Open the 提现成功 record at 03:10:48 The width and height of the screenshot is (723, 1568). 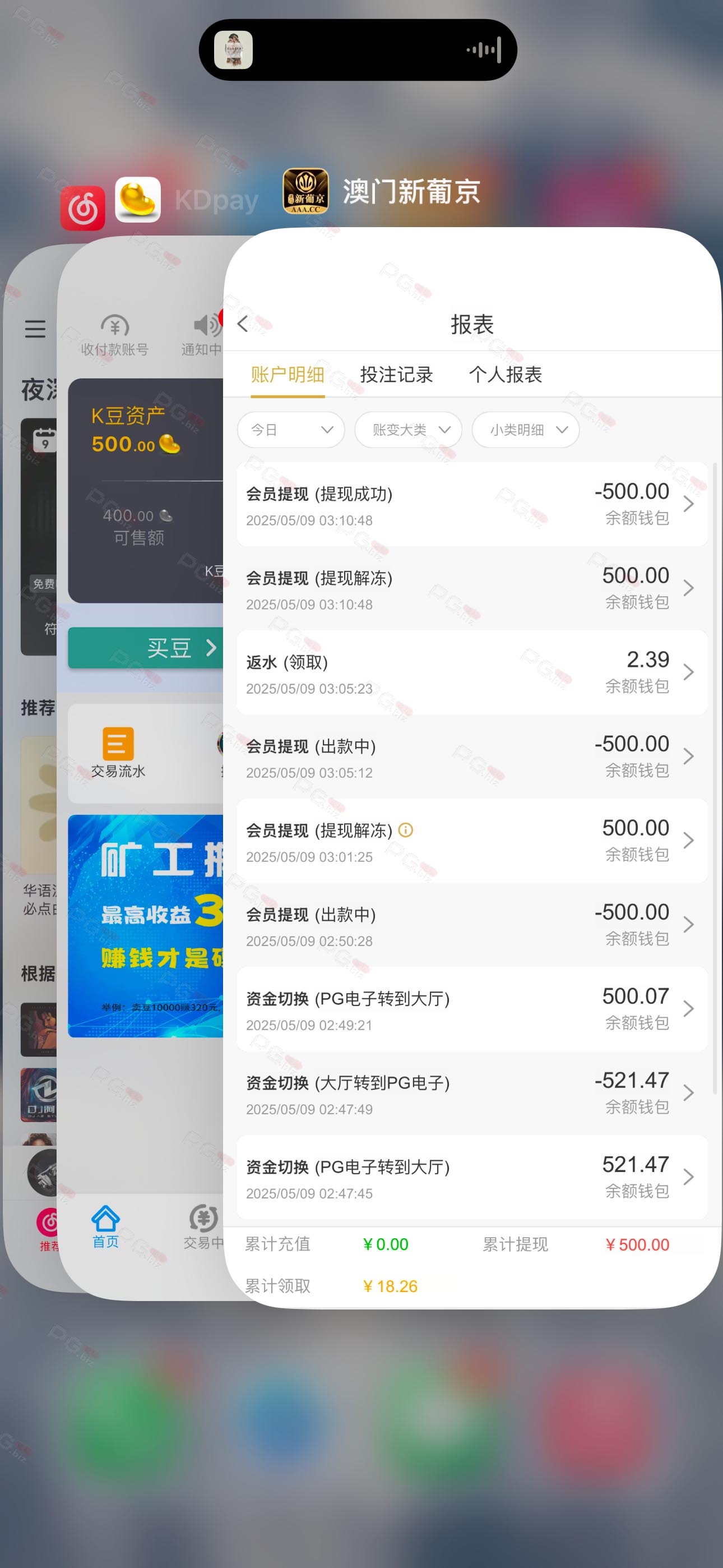coord(472,504)
